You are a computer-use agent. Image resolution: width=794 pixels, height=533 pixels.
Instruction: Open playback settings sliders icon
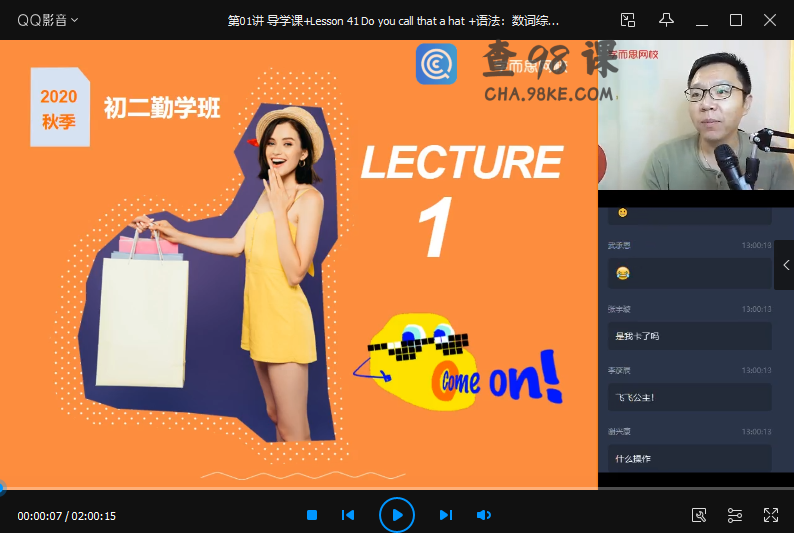pos(735,515)
